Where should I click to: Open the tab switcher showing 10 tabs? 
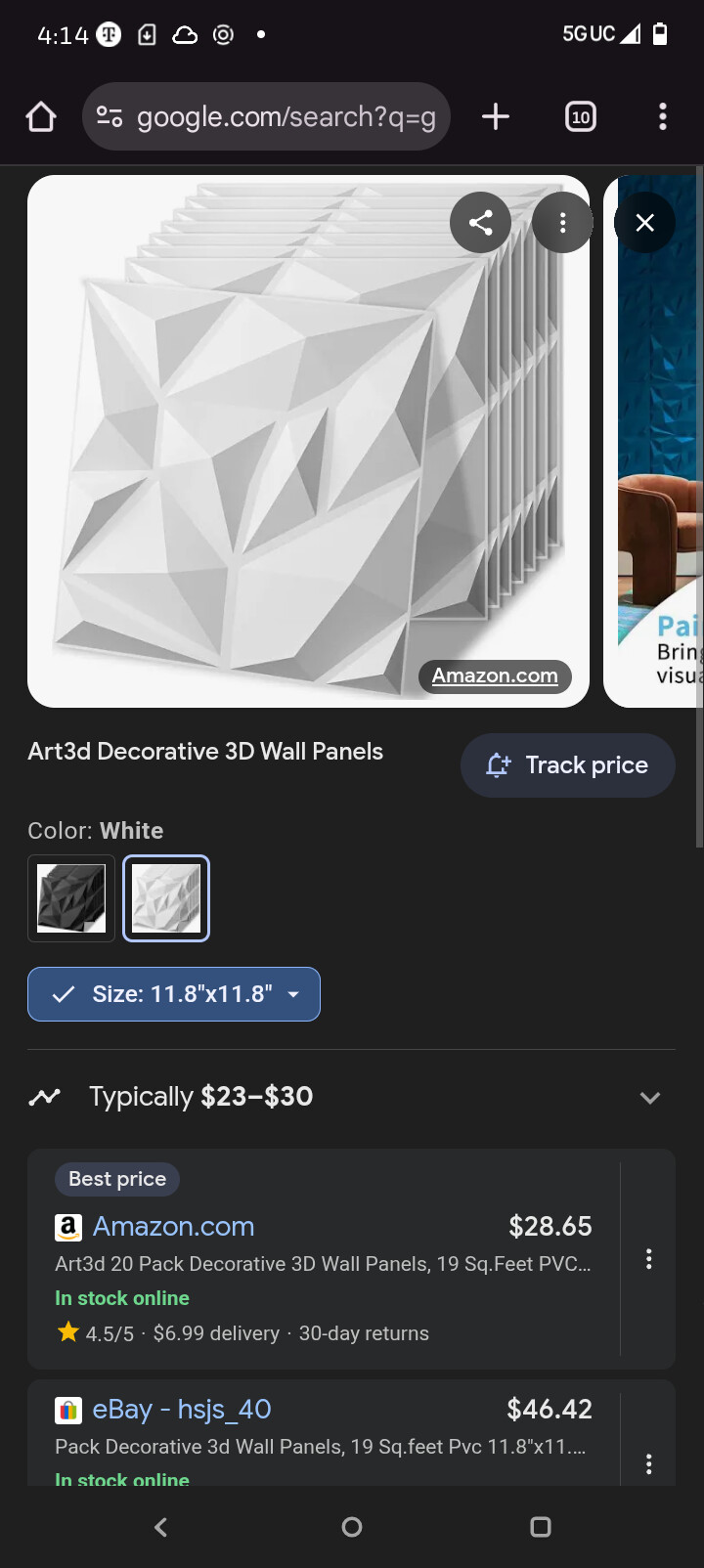click(581, 117)
